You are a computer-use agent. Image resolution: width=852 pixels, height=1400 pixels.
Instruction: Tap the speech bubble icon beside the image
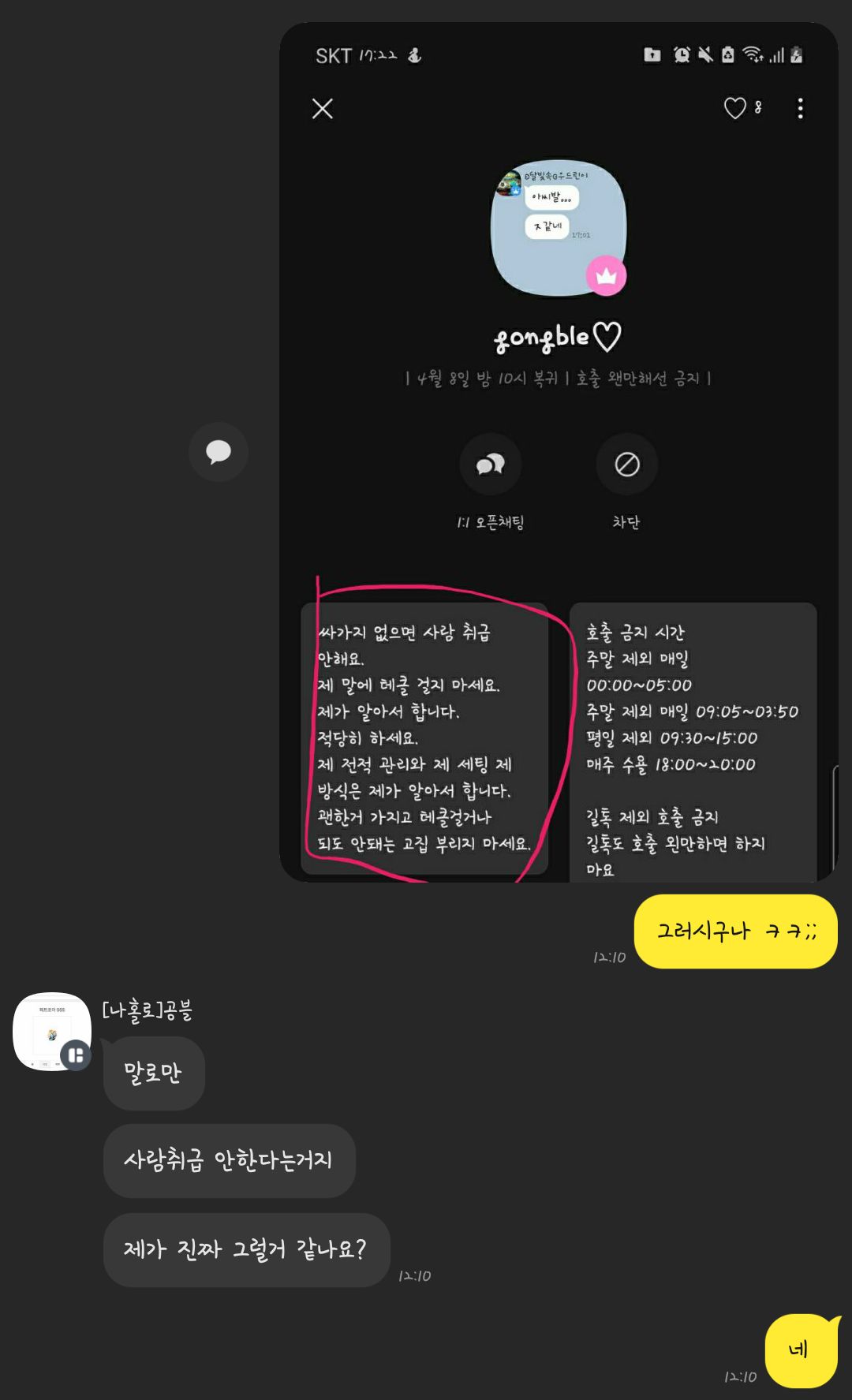(219, 452)
